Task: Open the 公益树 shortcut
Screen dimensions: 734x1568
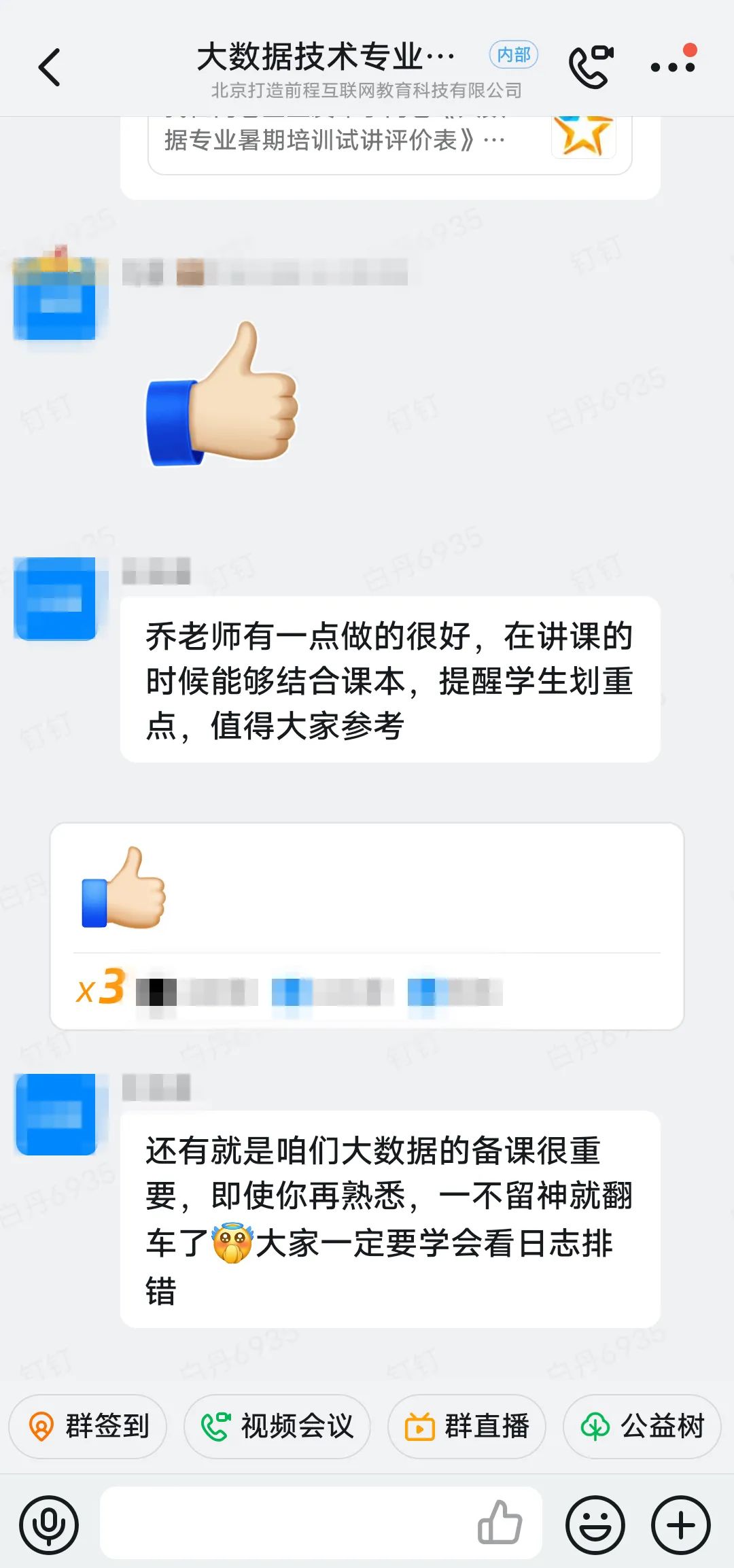Action: (642, 1426)
